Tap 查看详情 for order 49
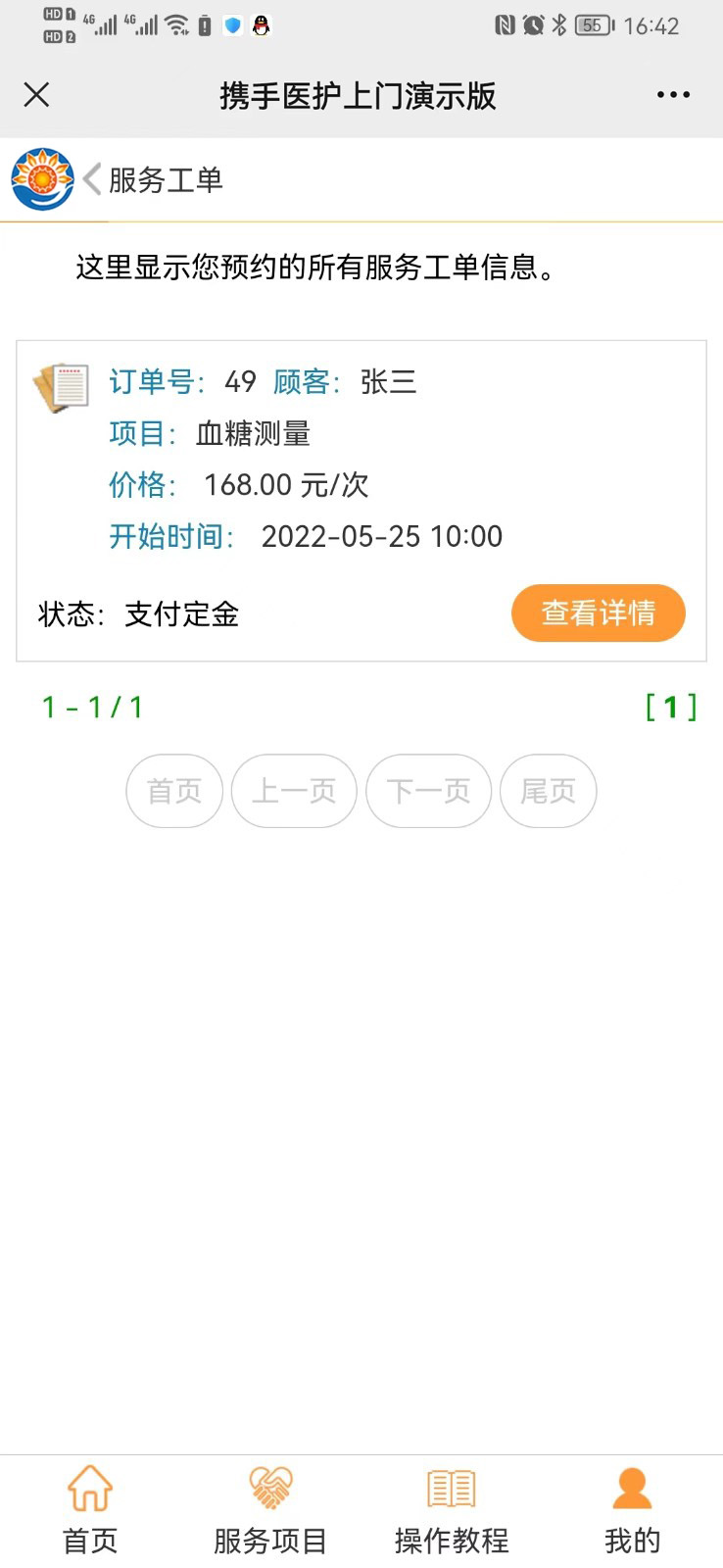This screenshot has height=1568, width=723. coord(598,613)
